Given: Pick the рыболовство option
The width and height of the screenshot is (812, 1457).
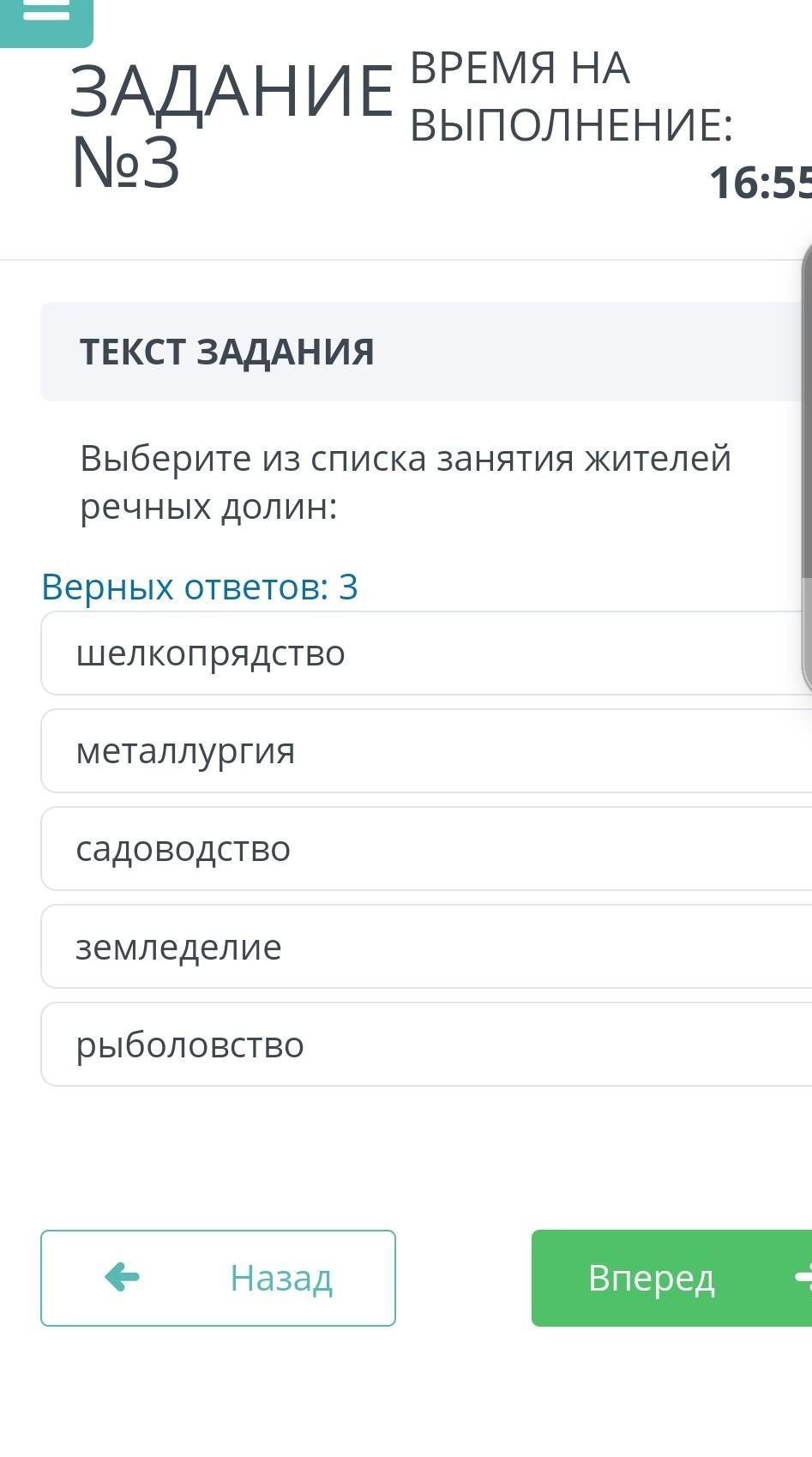Looking at the screenshot, I should point(426,1045).
